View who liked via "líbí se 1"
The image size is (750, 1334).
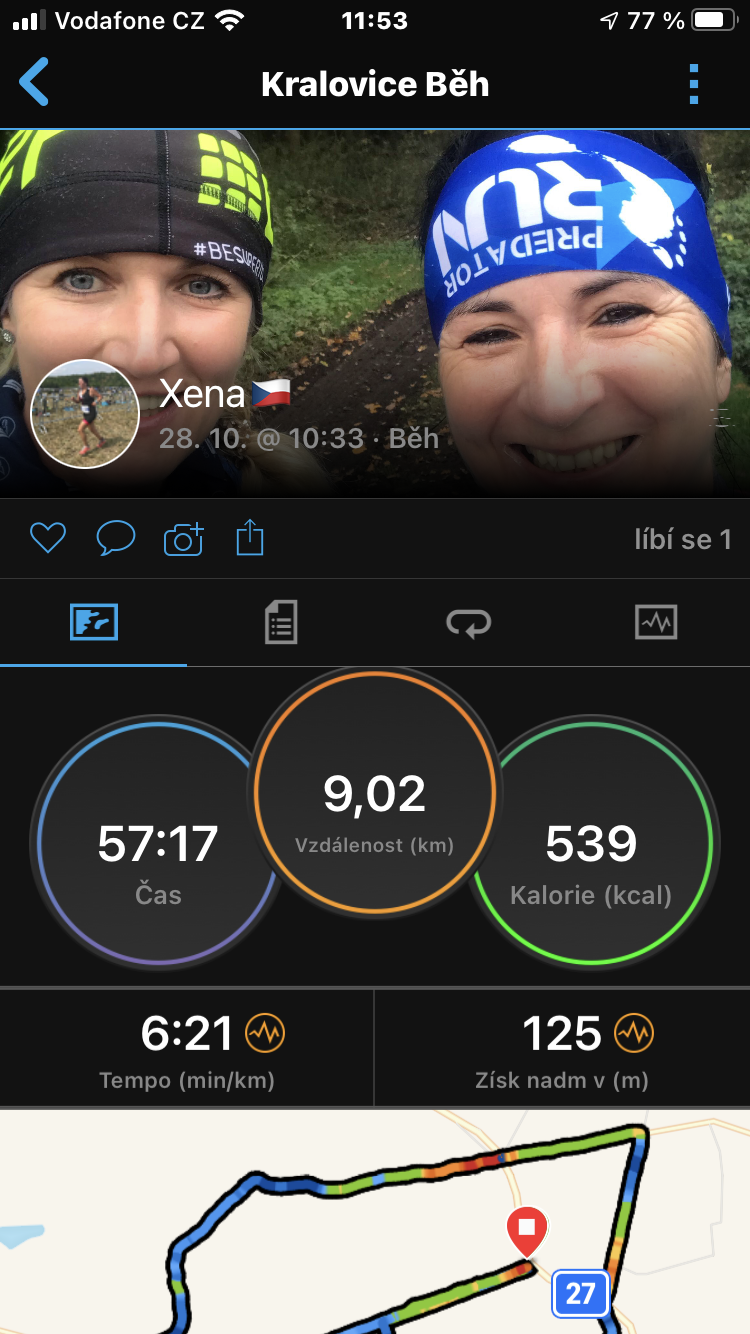[683, 540]
